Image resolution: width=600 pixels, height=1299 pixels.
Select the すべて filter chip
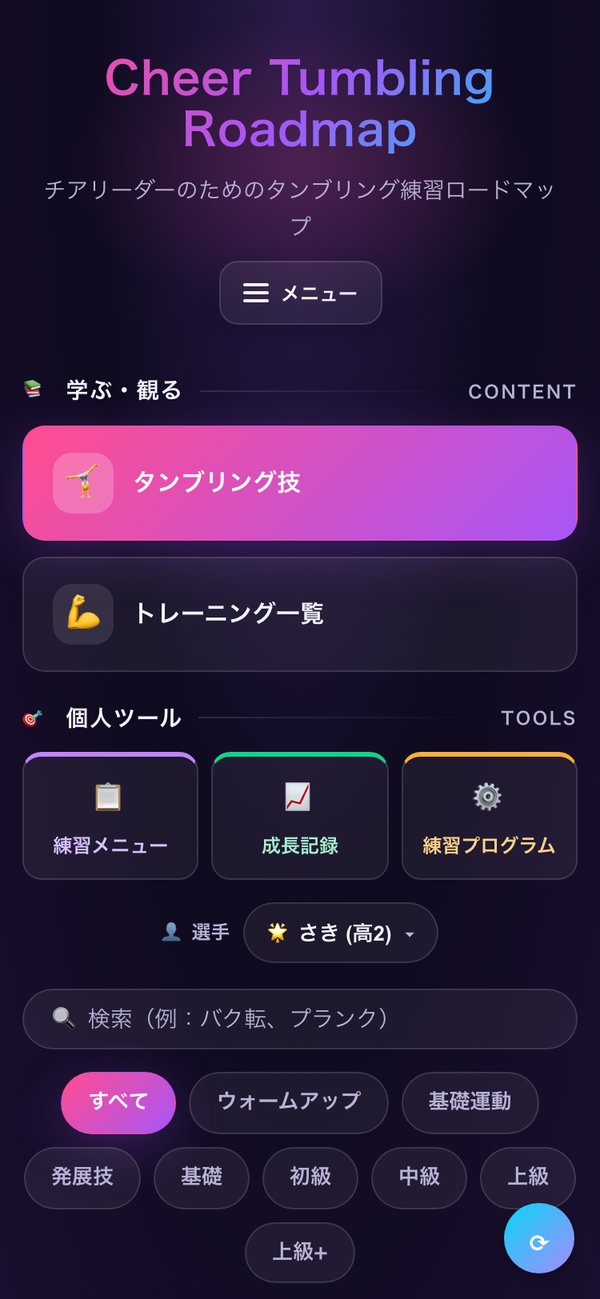click(118, 1102)
